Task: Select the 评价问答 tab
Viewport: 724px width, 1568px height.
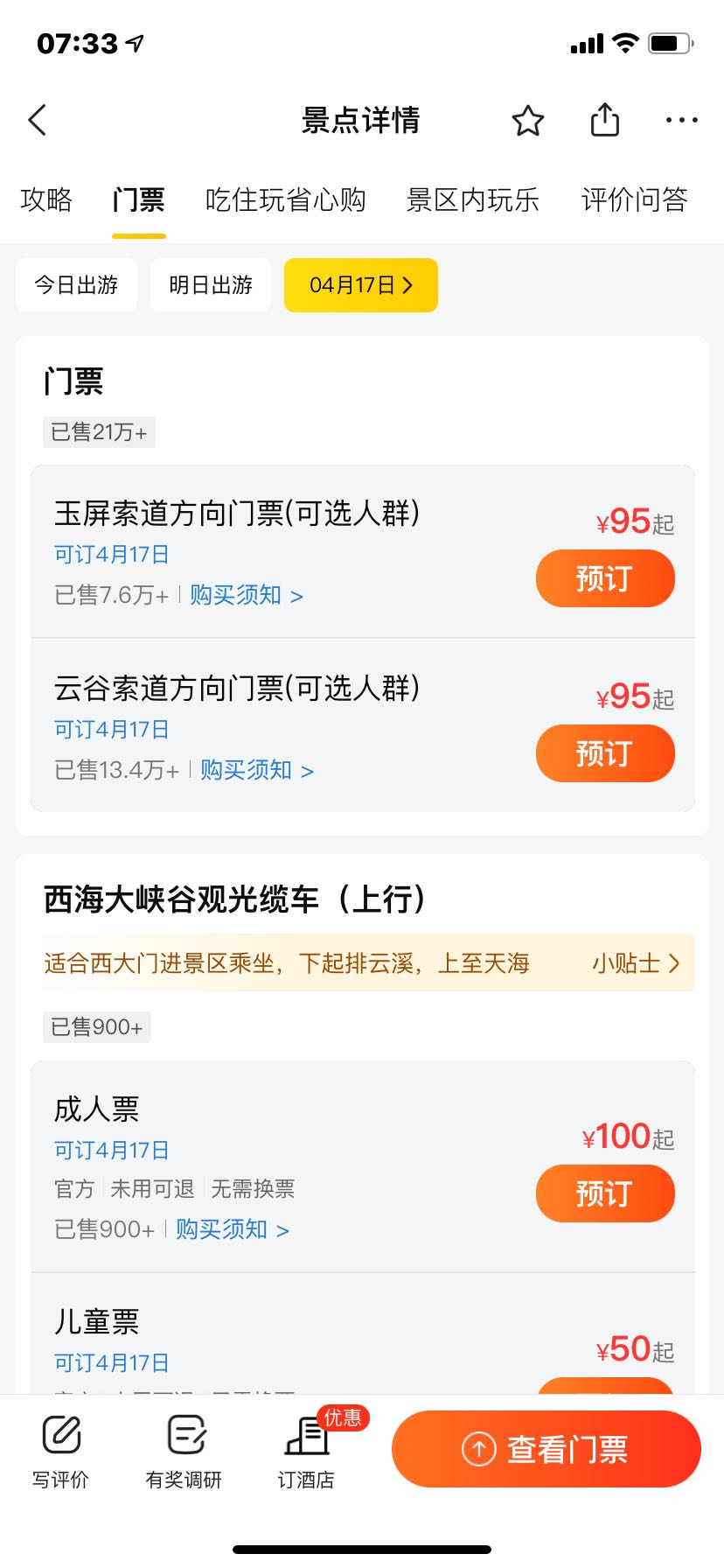Action: coord(634,199)
